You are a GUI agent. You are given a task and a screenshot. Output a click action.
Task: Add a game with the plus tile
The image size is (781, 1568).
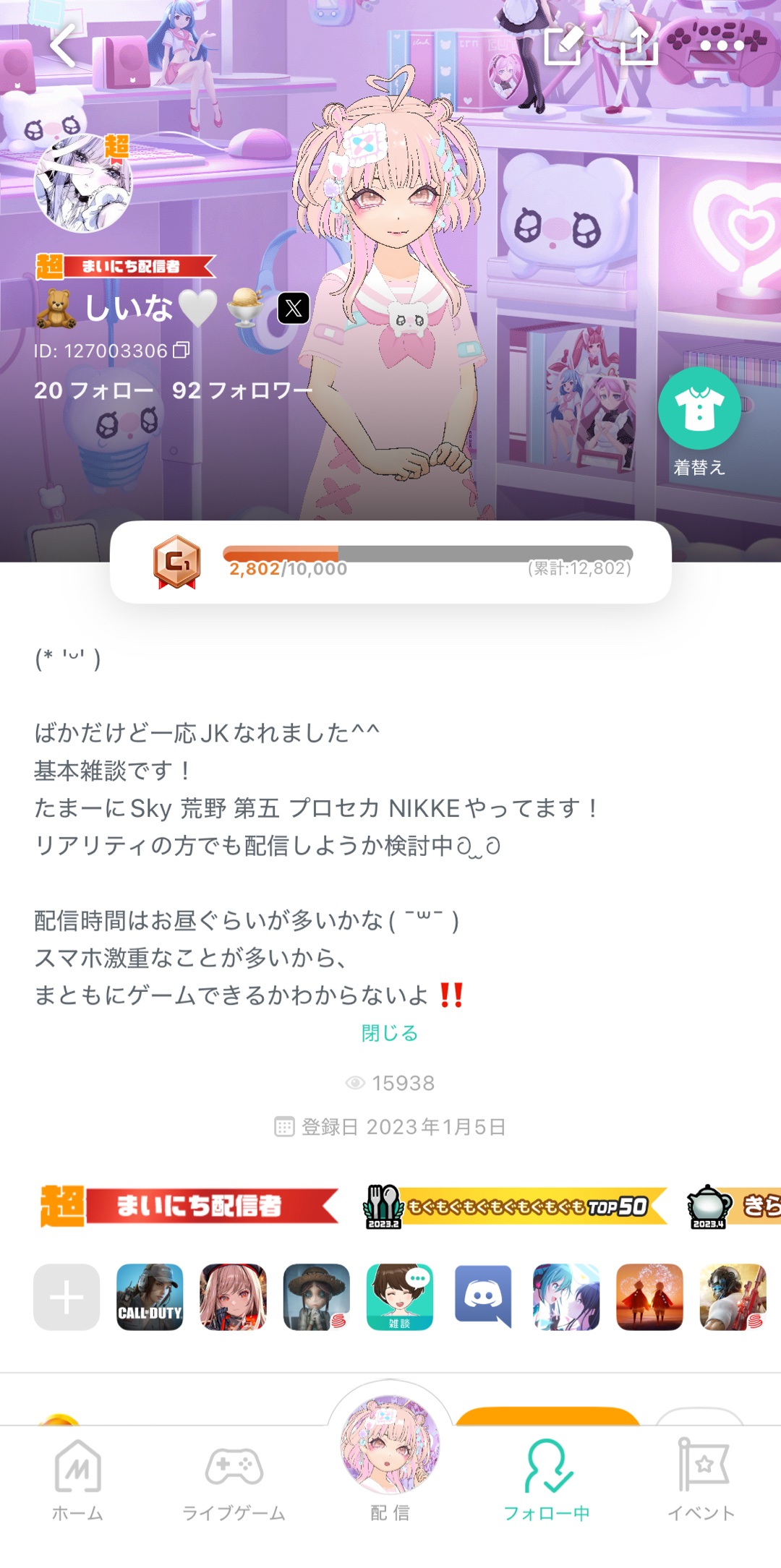tap(67, 1297)
